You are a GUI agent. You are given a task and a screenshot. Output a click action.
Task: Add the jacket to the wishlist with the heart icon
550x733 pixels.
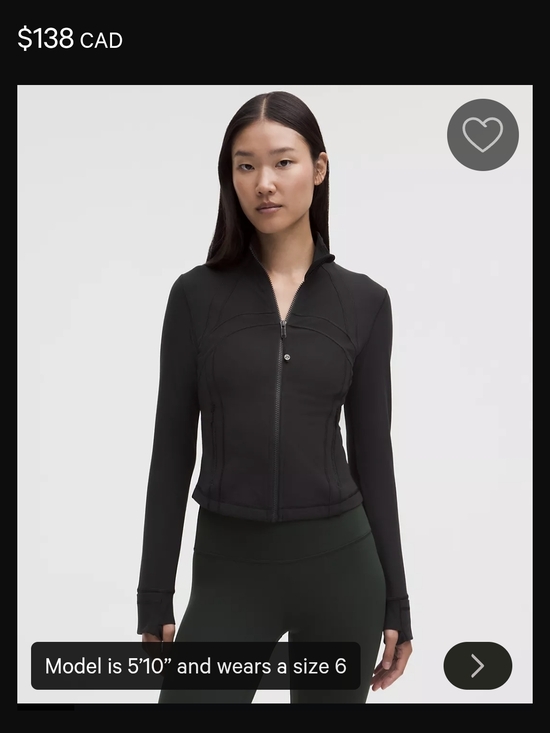click(483, 135)
